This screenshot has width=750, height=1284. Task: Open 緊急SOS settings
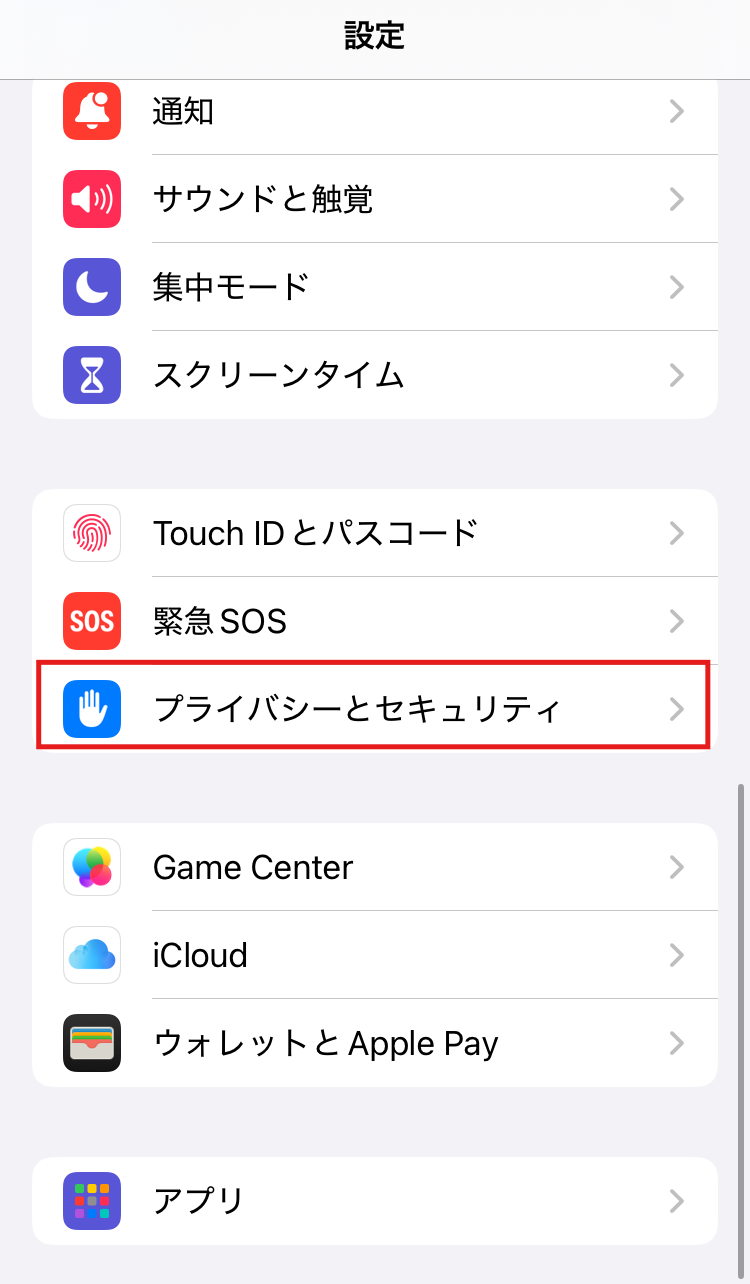tap(374, 621)
